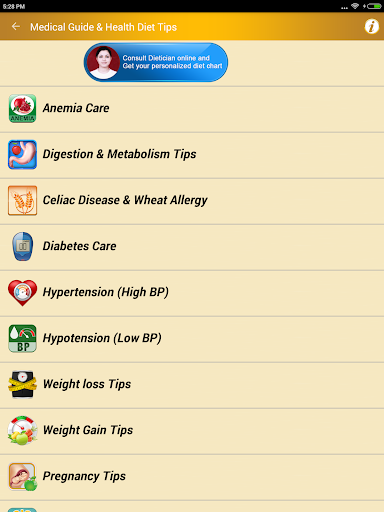Go back using the top-left arrow
Viewport: 384px width, 512px height.
[16, 27]
